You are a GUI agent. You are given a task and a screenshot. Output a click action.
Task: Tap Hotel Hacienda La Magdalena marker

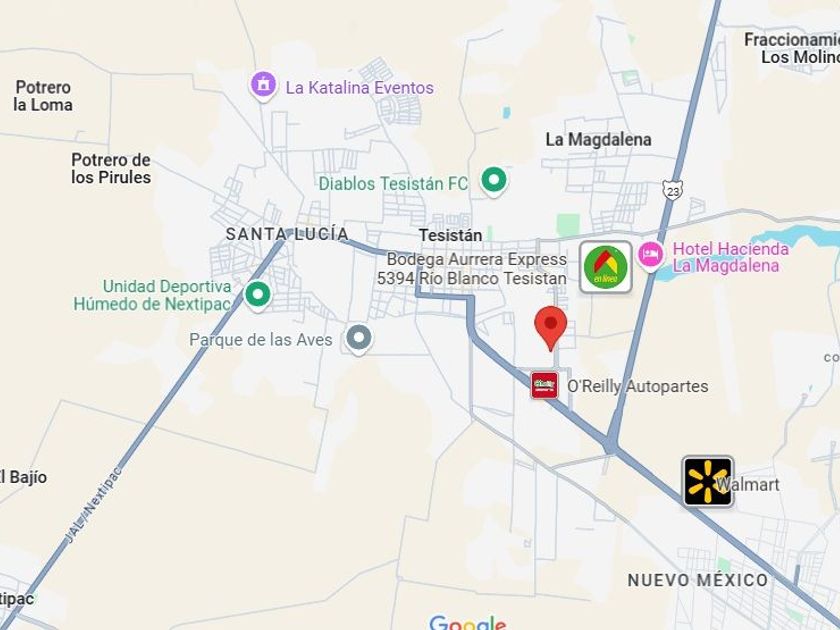(x=650, y=256)
